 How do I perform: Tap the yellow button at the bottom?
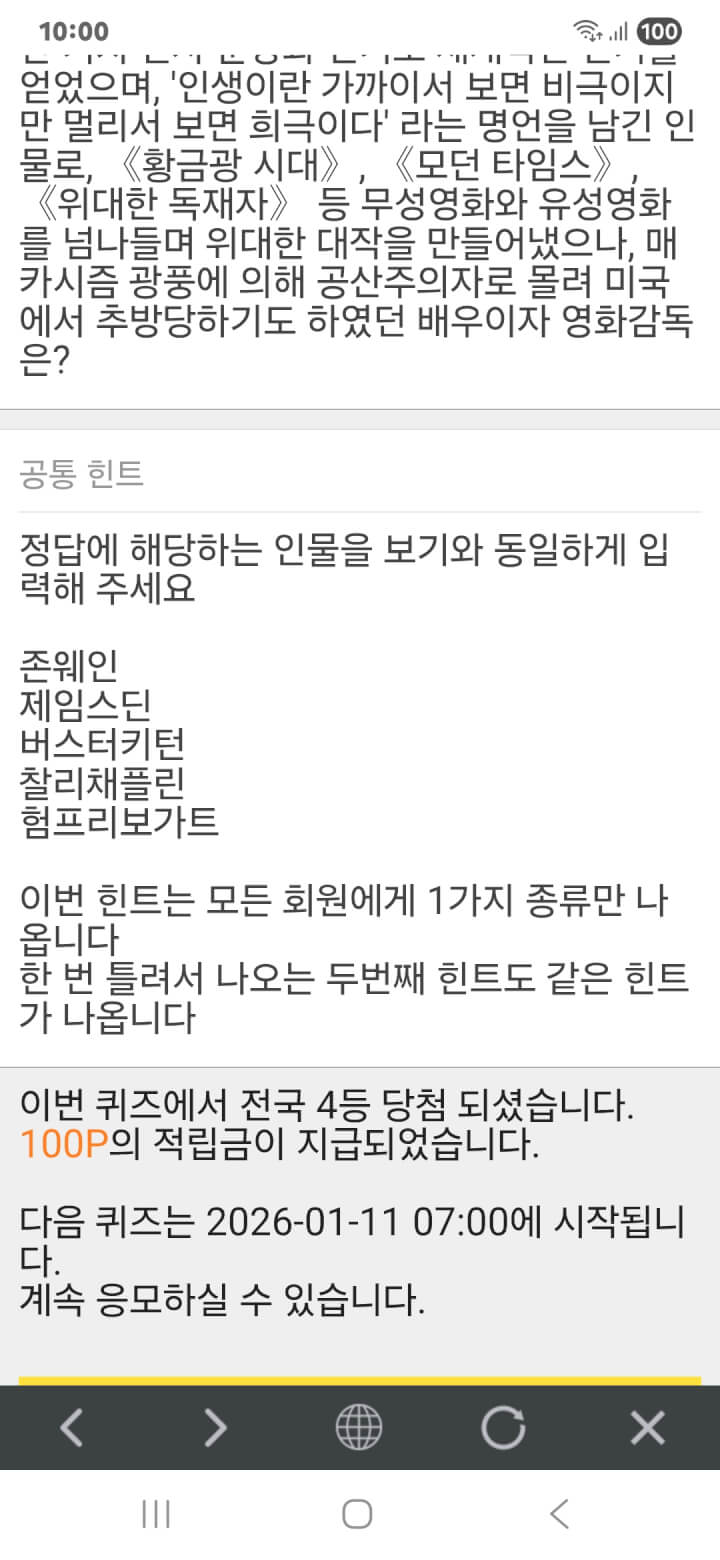point(360,1381)
